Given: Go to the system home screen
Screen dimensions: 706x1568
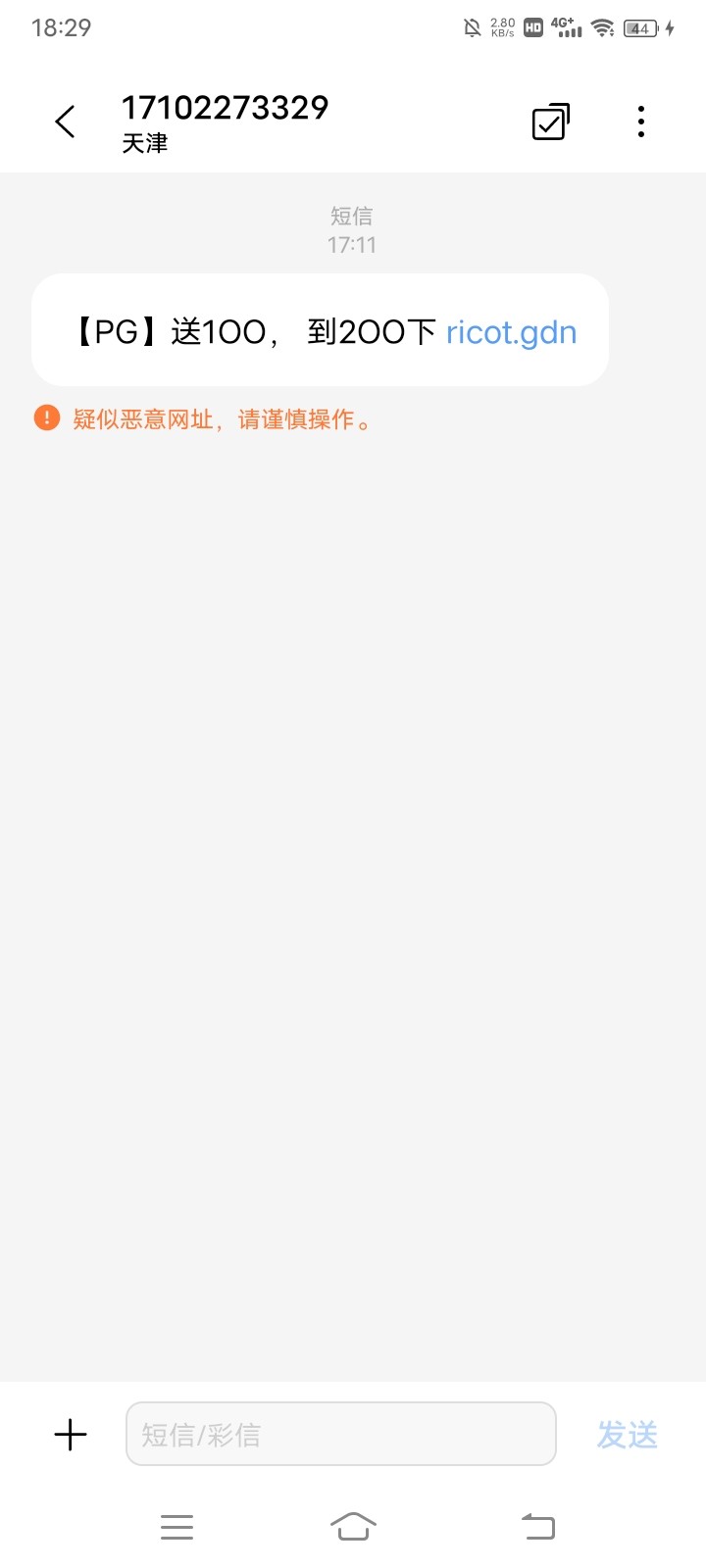Looking at the screenshot, I should tap(353, 1526).
